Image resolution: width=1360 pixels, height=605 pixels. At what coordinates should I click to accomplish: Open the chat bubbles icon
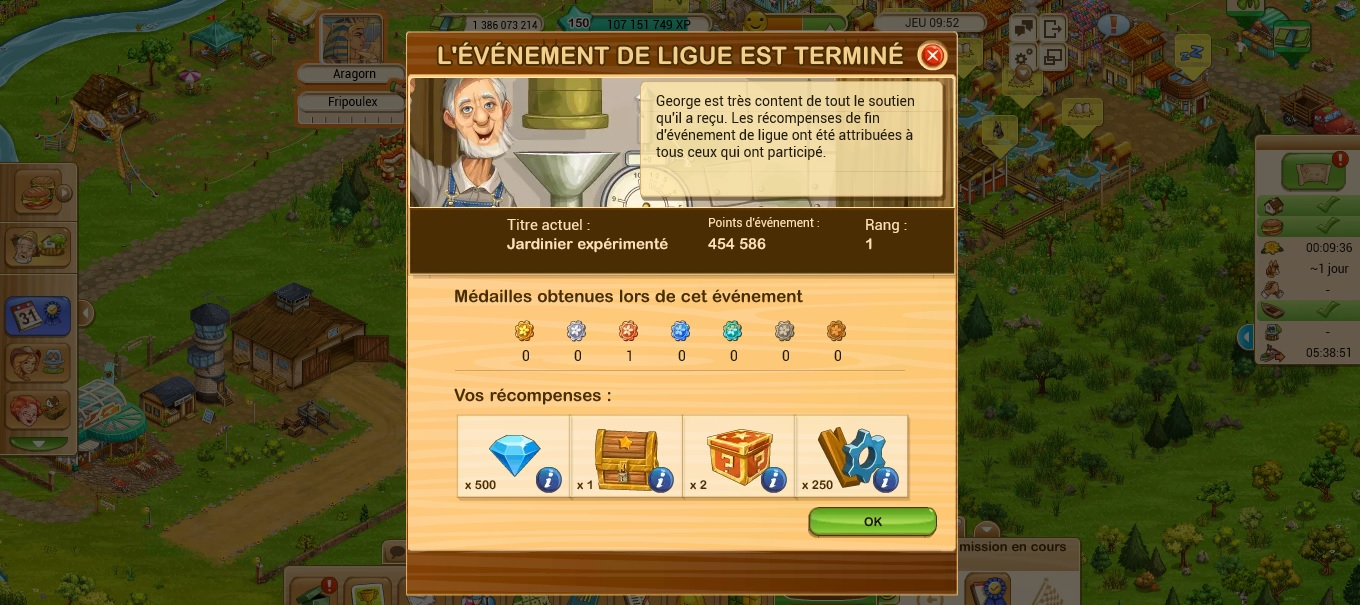tap(1023, 29)
